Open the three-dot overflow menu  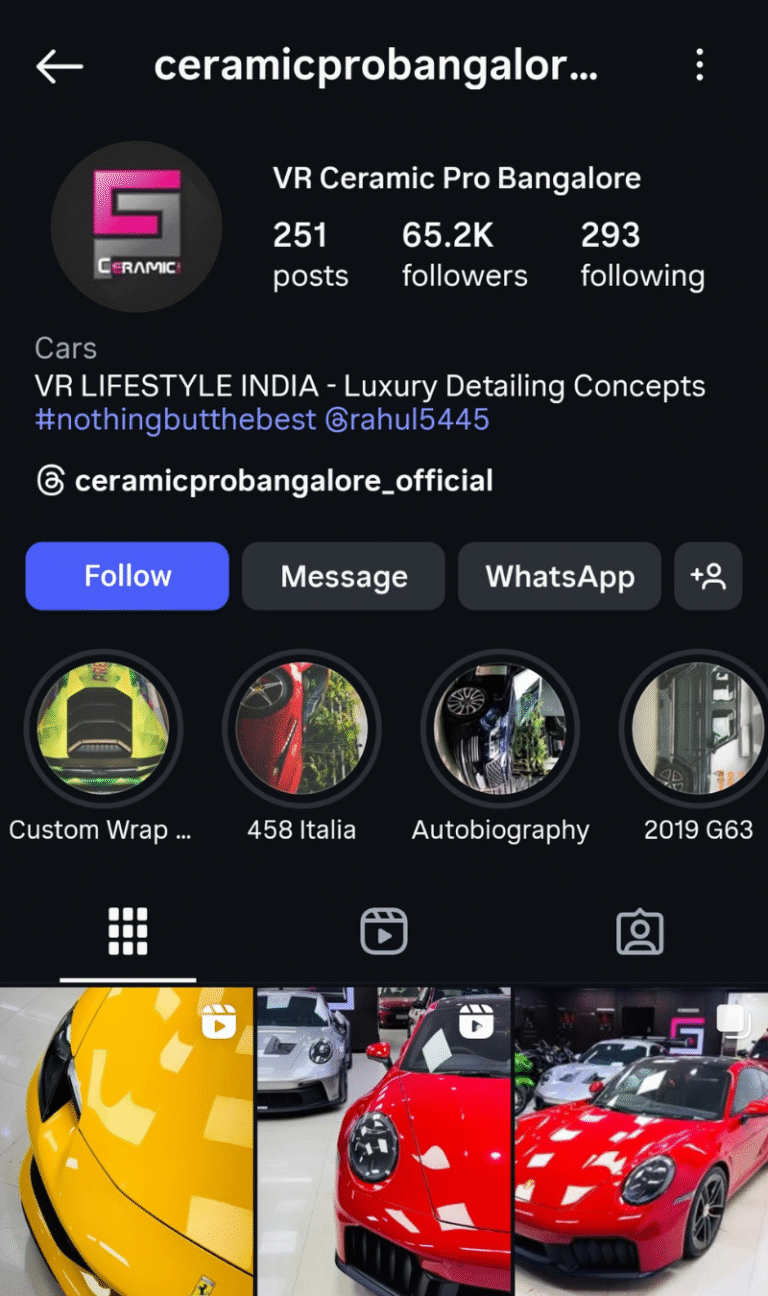click(x=700, y=66)
